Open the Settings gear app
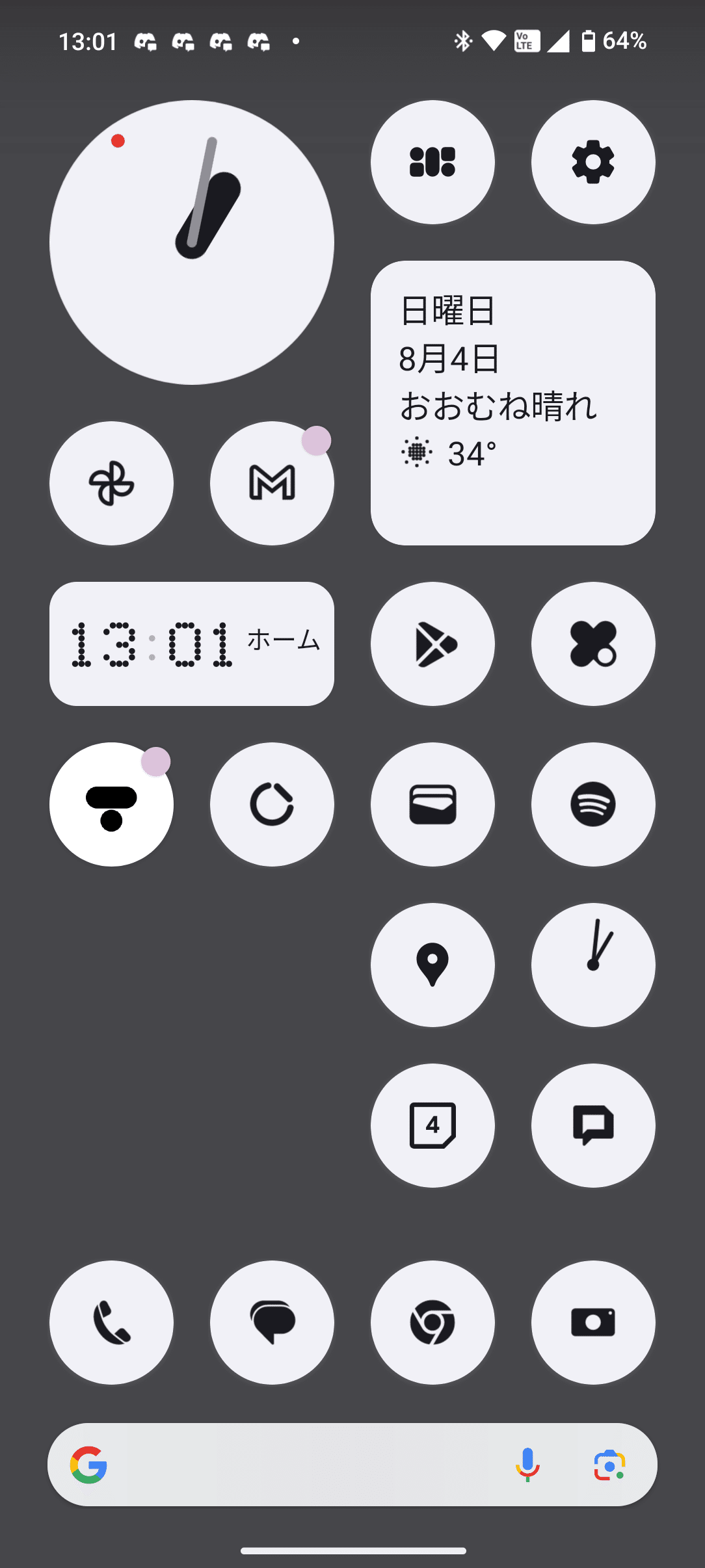705x1568 pixels. [x=593, y=162]
